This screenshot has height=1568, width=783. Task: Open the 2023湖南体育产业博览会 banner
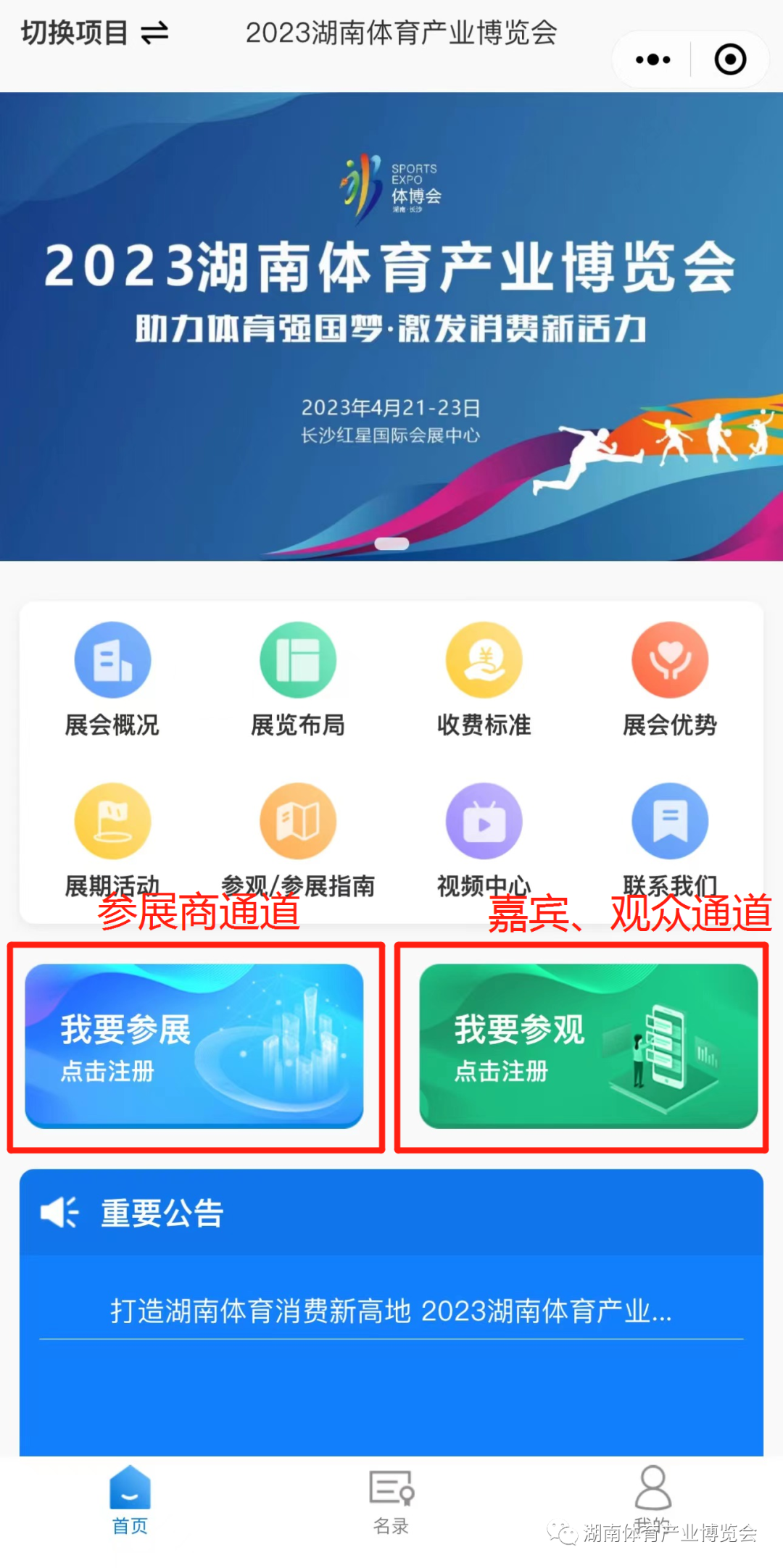(391, 326)
